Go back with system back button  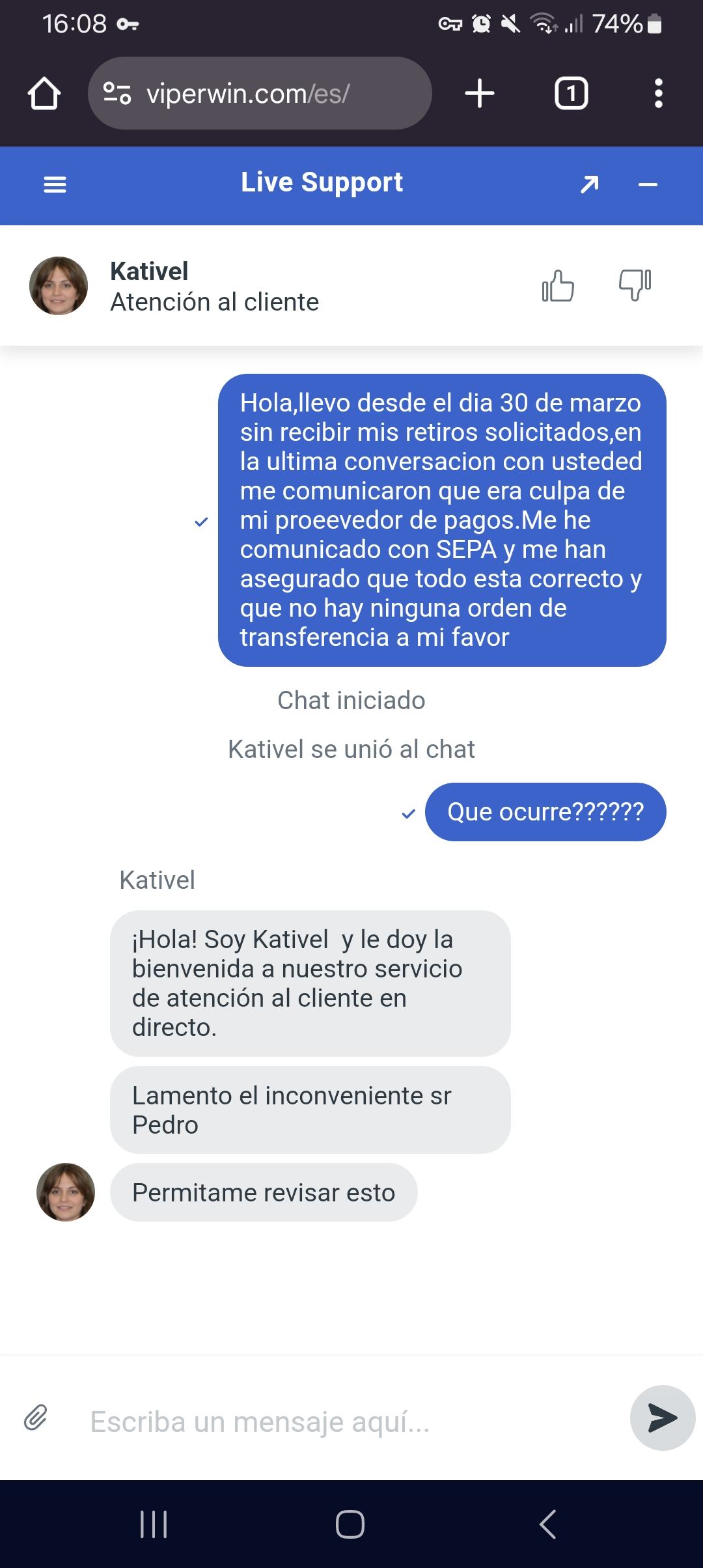pos(547,1524)
